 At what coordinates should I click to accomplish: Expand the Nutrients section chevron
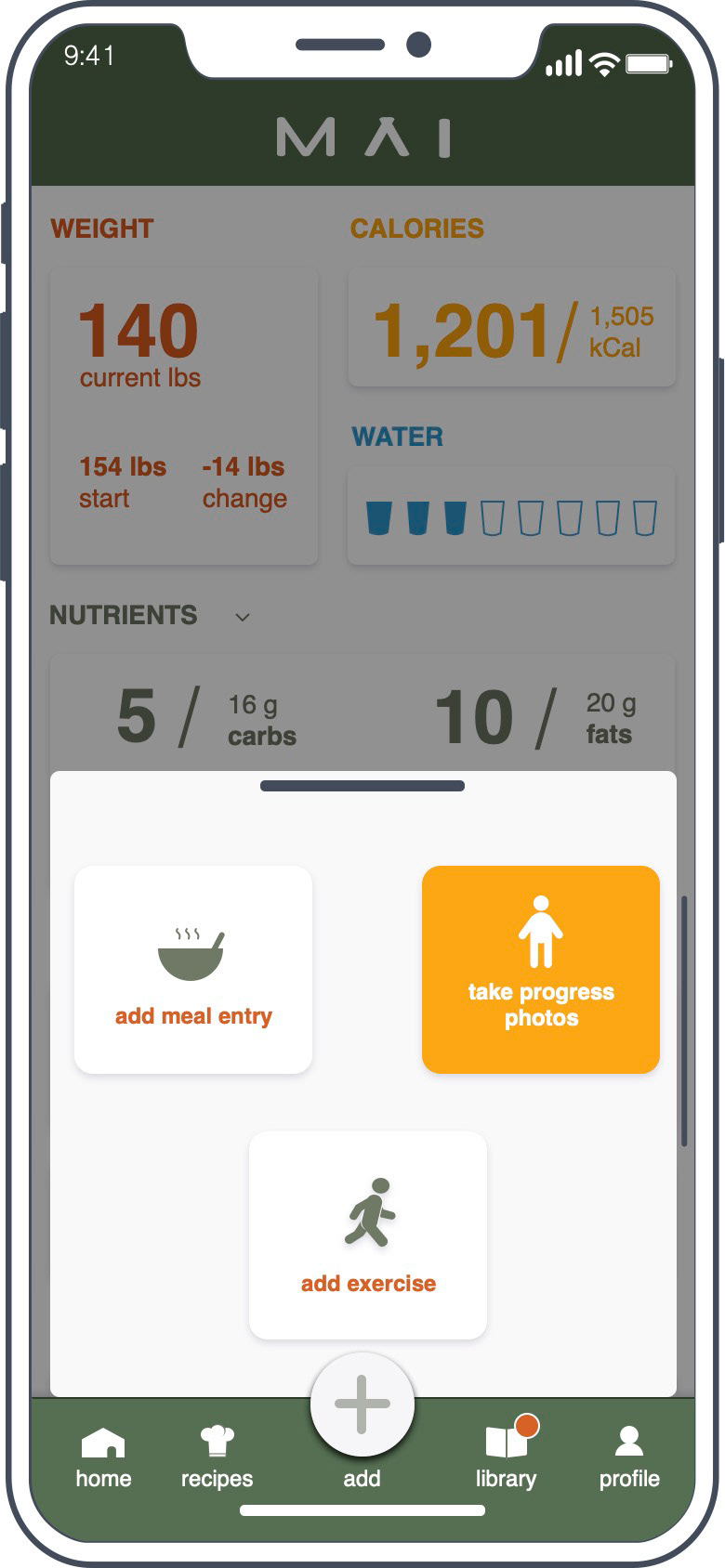tap(243, 617)
